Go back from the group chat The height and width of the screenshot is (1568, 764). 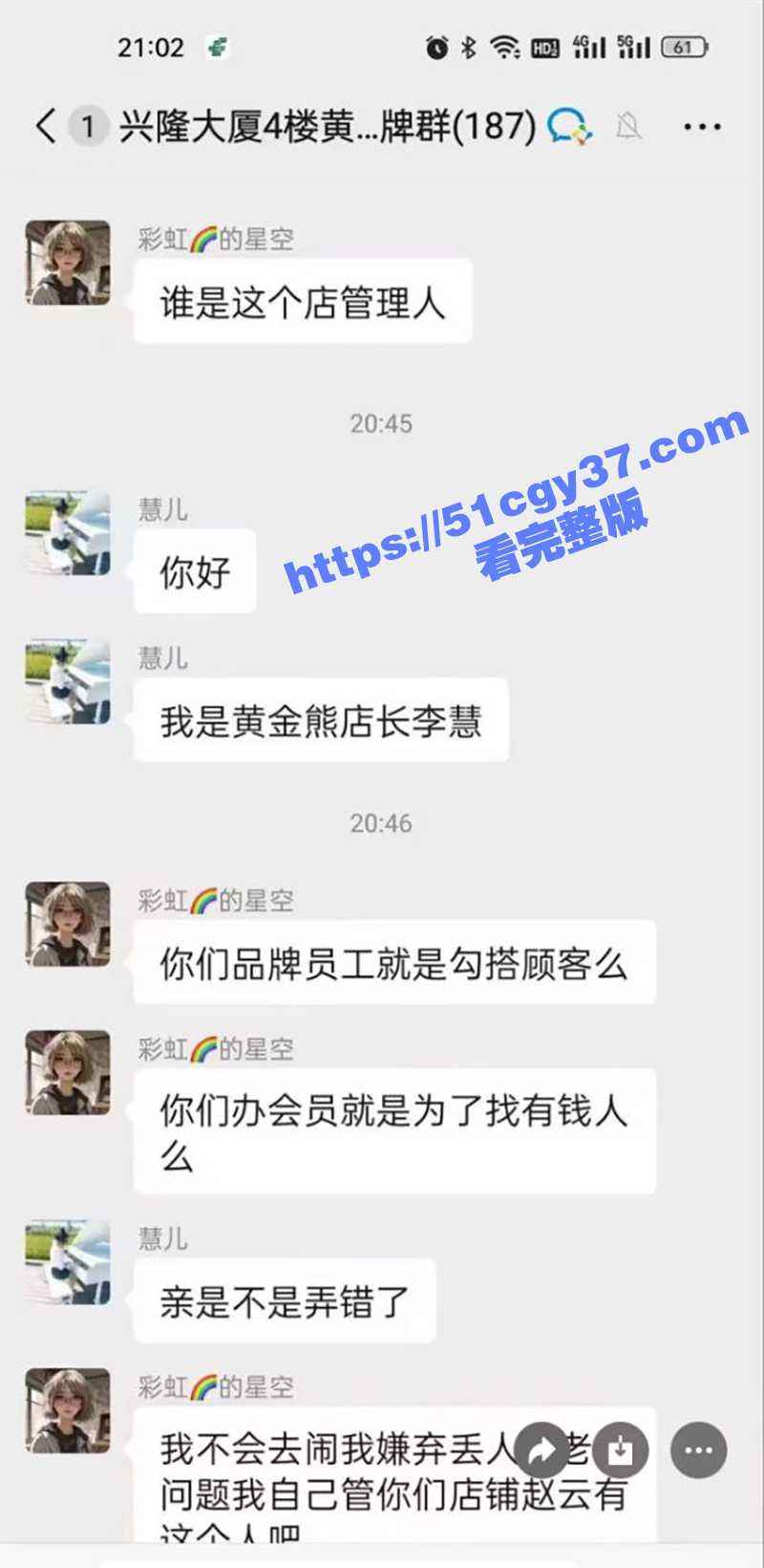pyautogui.click(x=45, y=126)
